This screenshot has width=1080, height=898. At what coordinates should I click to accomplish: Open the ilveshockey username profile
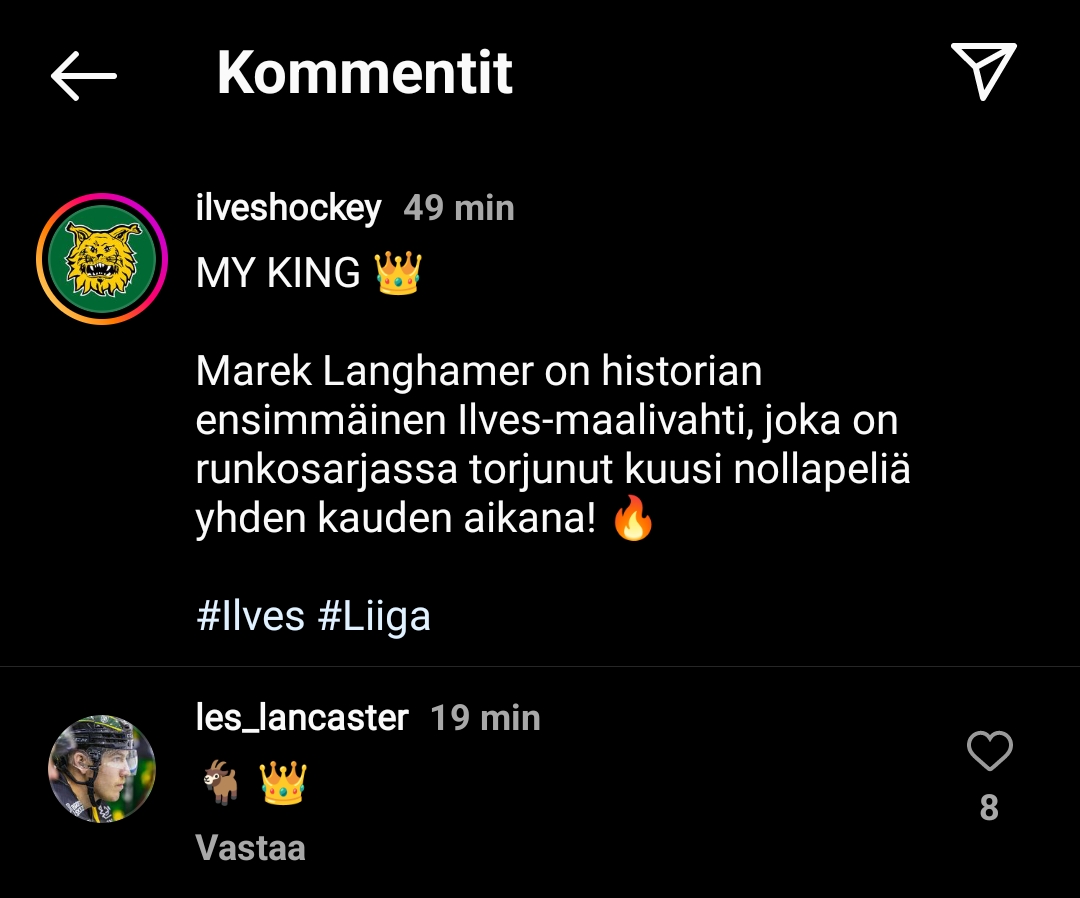tap(289, 208)
